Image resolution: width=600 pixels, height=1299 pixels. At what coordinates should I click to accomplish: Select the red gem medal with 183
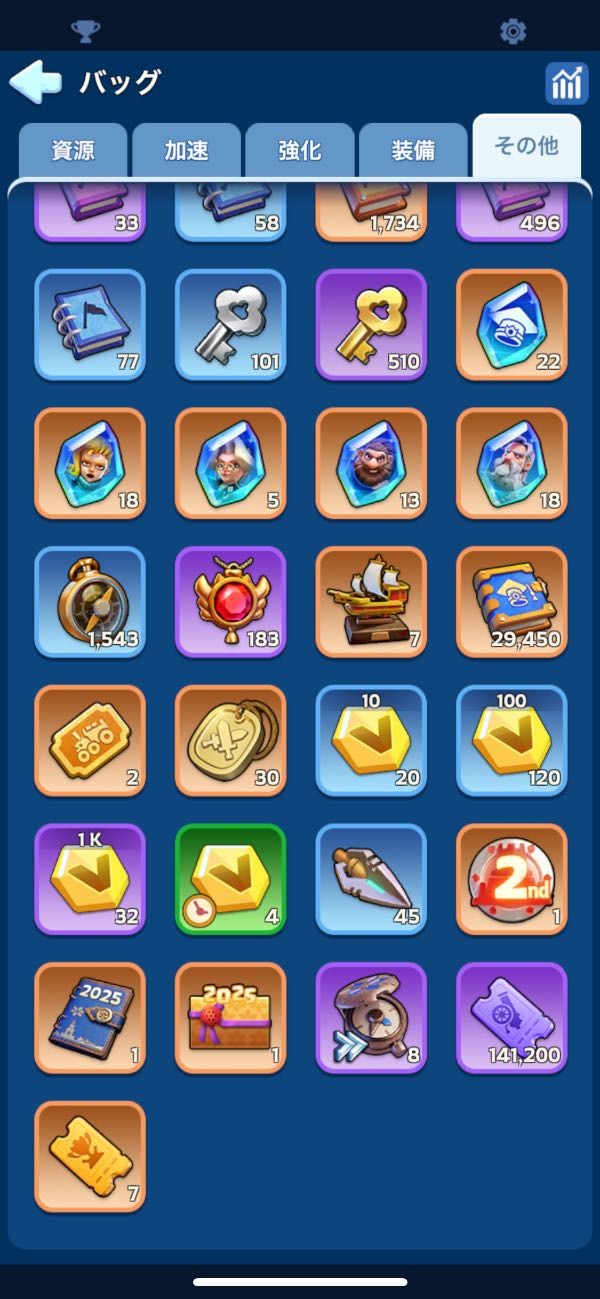coord(231,602)
